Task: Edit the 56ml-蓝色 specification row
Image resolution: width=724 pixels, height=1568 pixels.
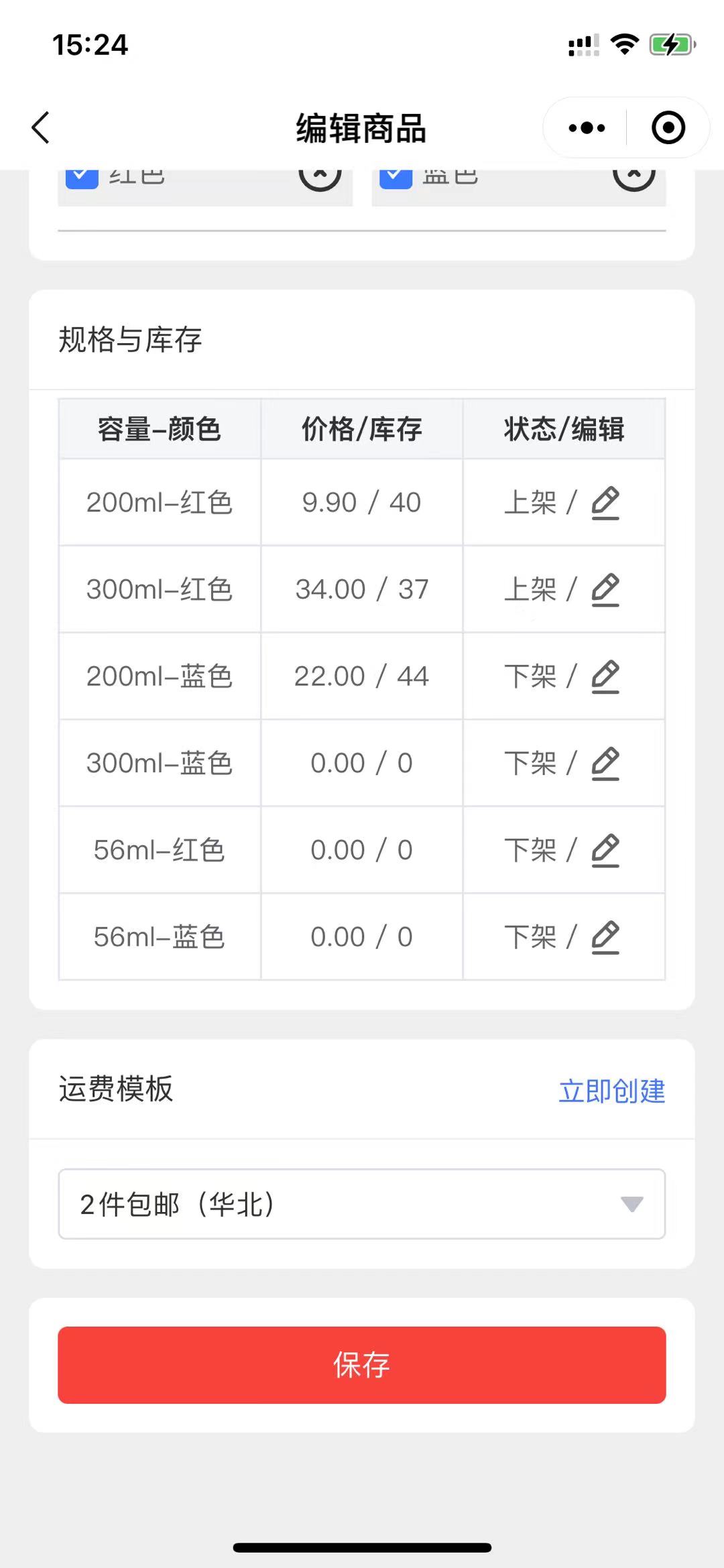Action: pos(604,937)
